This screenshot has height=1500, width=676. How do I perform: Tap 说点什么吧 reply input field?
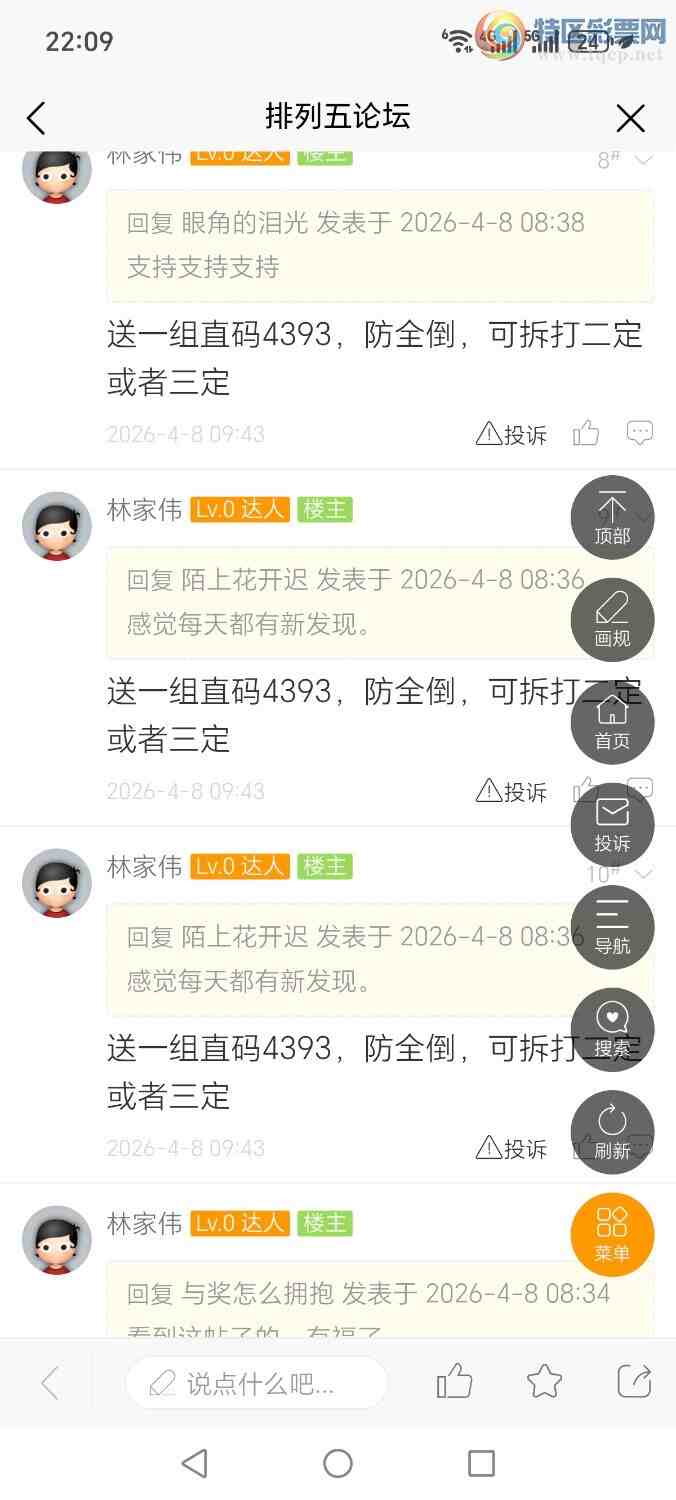(x=256, y=1384)
